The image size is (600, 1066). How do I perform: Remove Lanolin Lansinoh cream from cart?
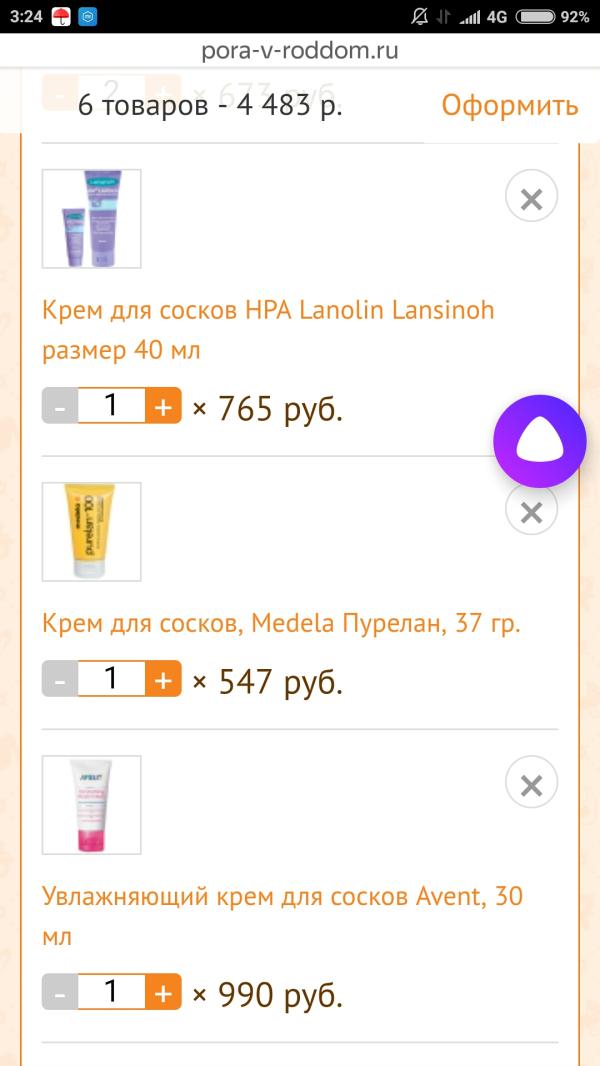(531, 197)
